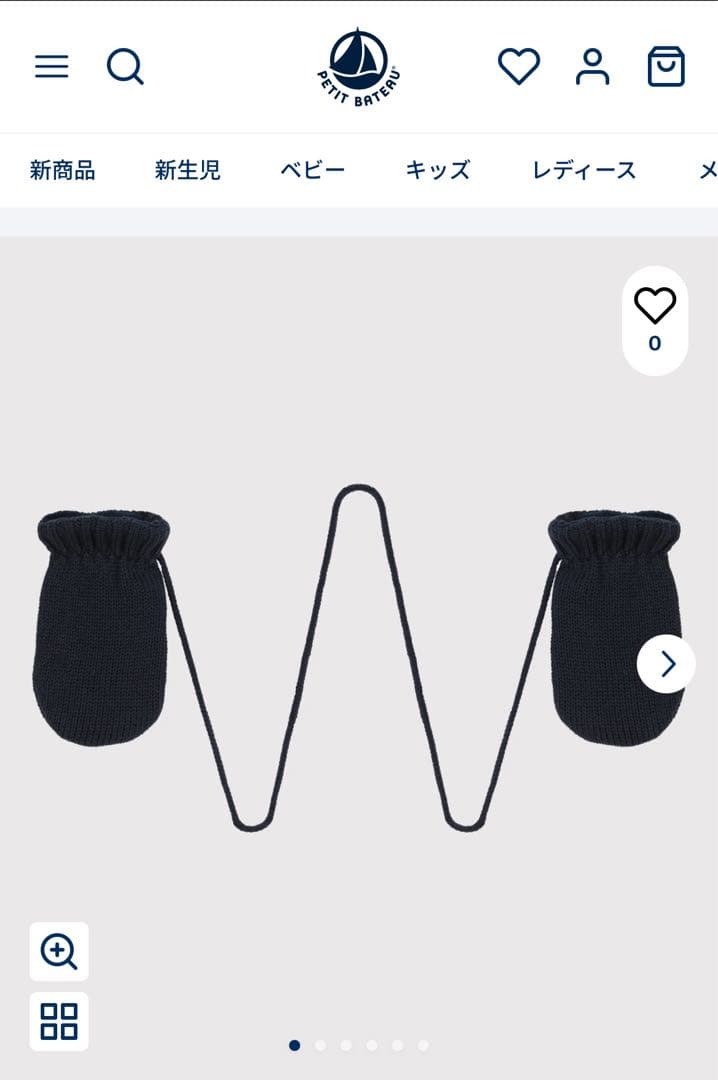
Task: Go to キッズ category
Action: [x=438, y=170]
